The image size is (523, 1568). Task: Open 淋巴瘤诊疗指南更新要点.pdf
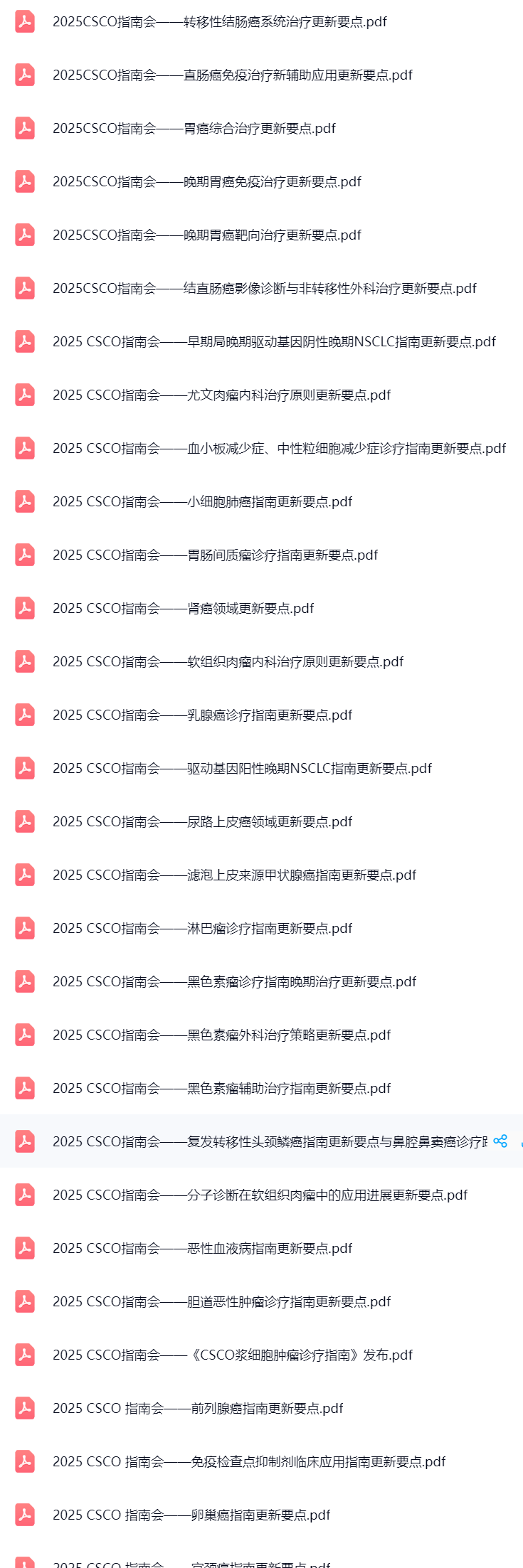[x=202, y=929]
